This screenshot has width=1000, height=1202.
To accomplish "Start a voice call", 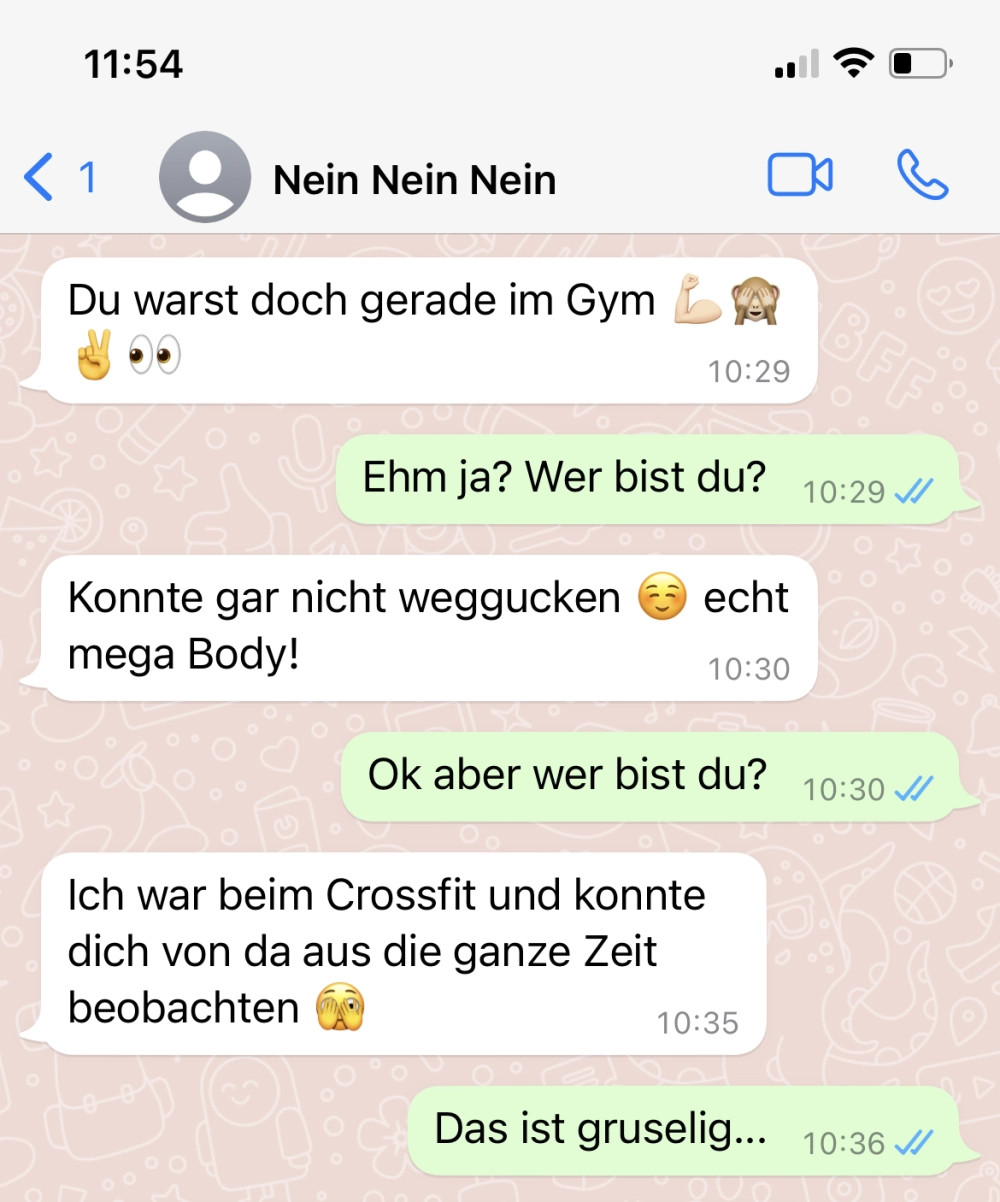I will coord(922,176).
